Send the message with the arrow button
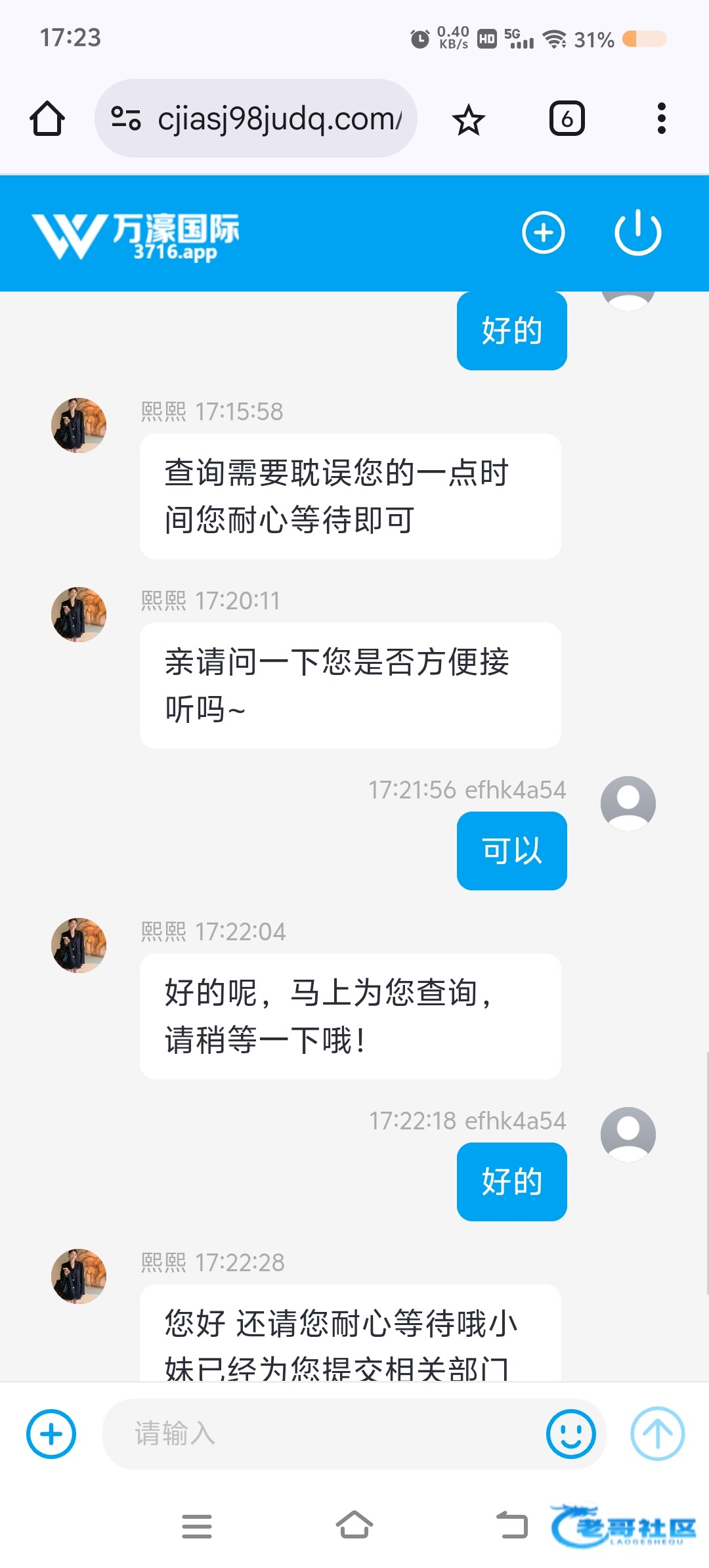The height and width of the screenshot is (1568, 709). 657,1434
